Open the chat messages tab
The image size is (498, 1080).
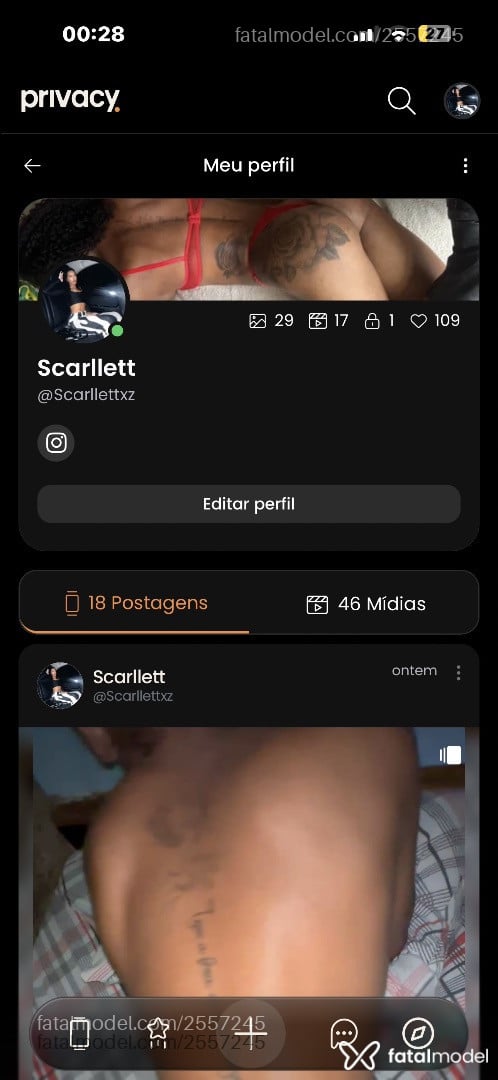pos(344,1033)
